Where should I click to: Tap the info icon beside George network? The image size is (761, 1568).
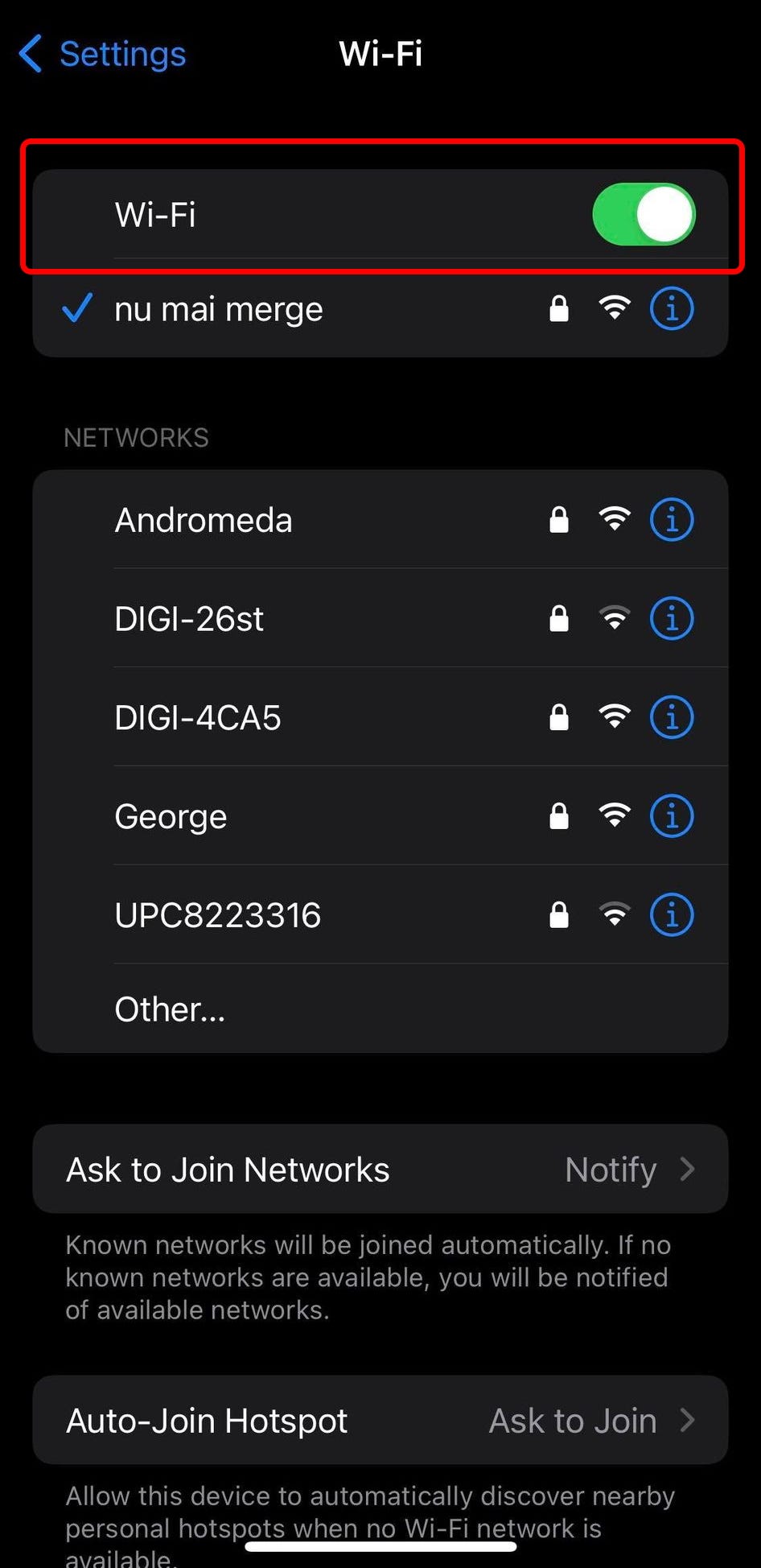[671, 815]
